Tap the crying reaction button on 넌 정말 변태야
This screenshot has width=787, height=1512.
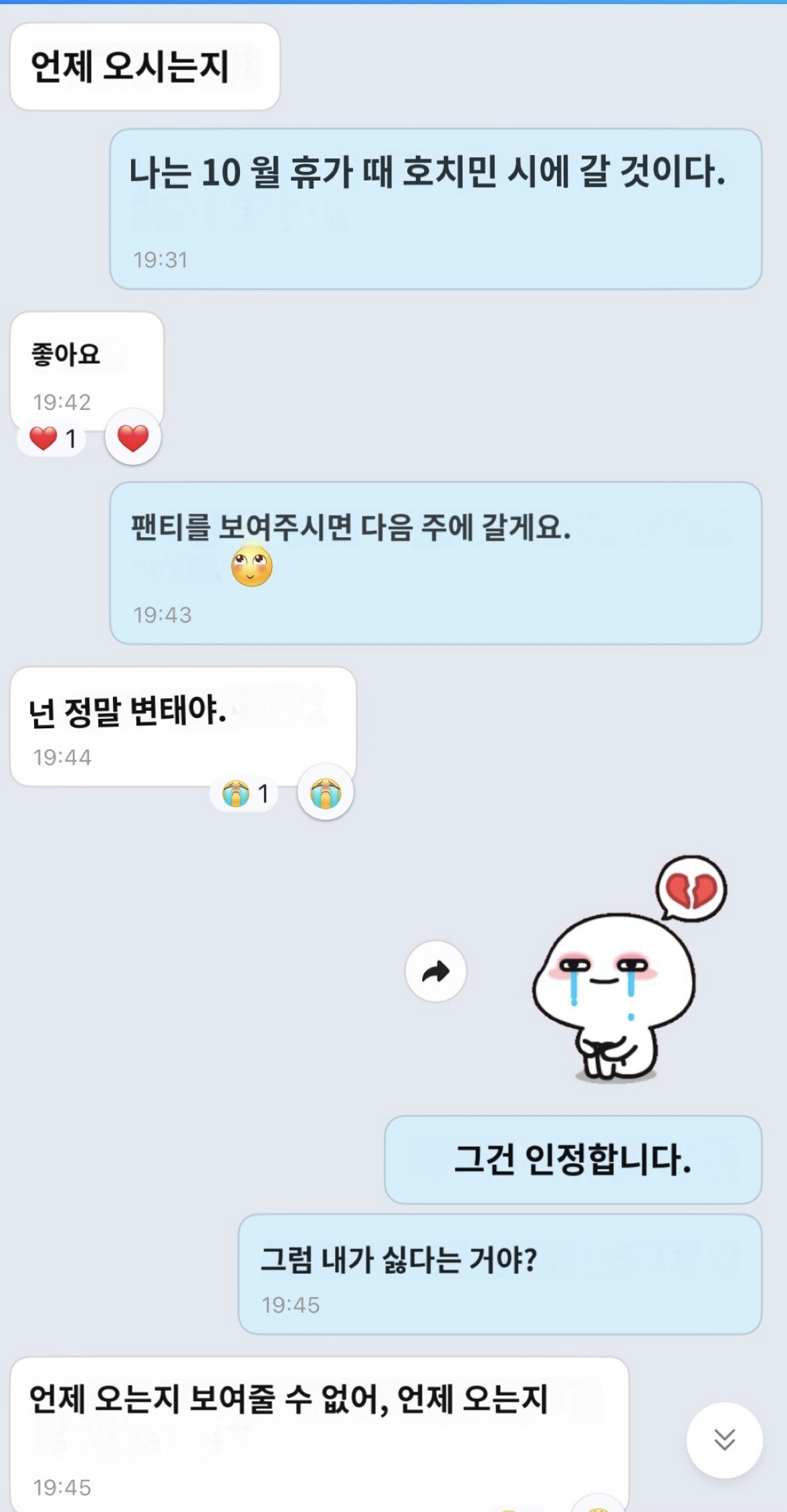pyautogui.click(x=326, y=793)
